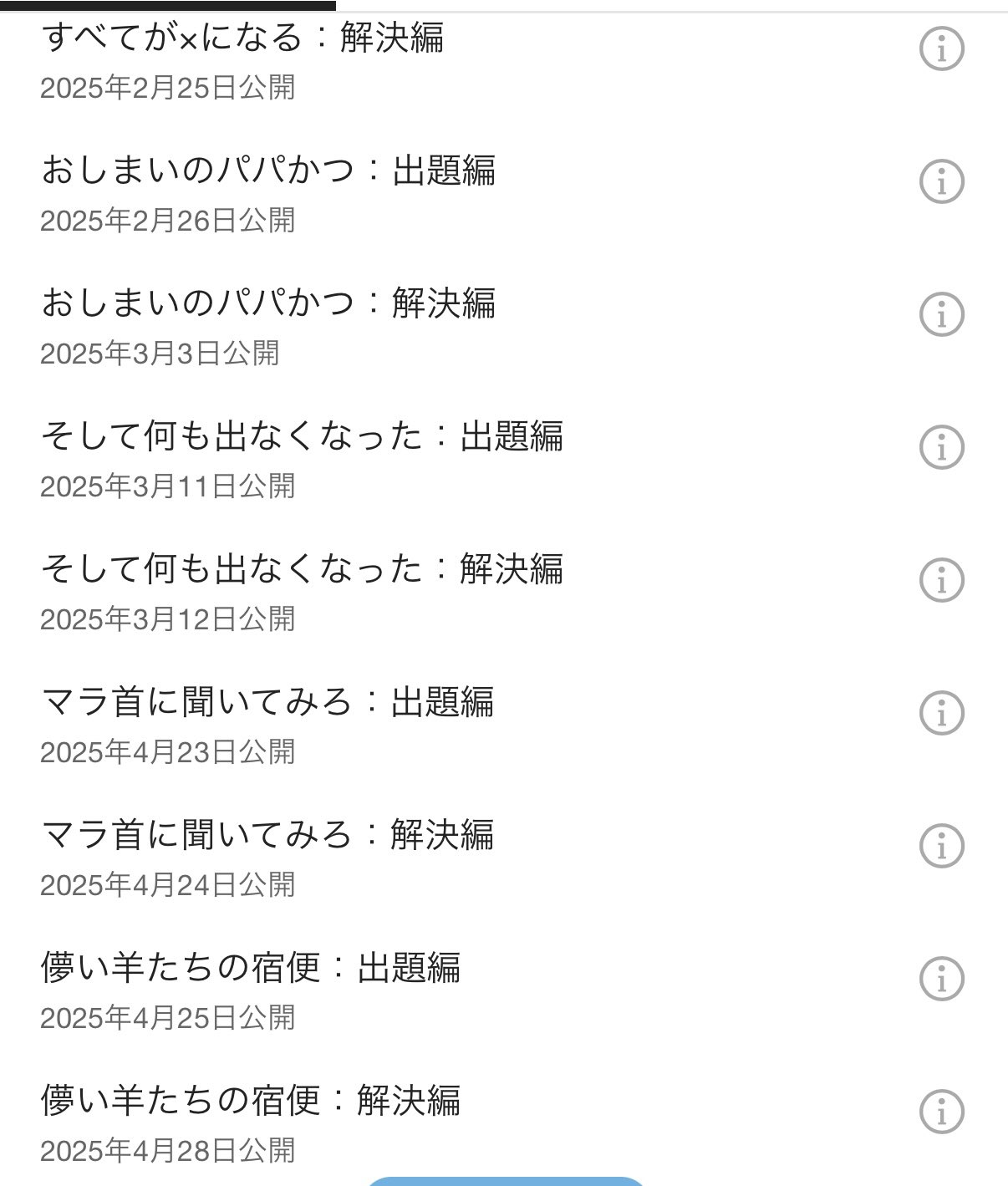The width and height of the screenshot is (1008, 1186).
Task: Show info for マラ首に聞いてみろ：出題編
Action: (x=941, y=713)
